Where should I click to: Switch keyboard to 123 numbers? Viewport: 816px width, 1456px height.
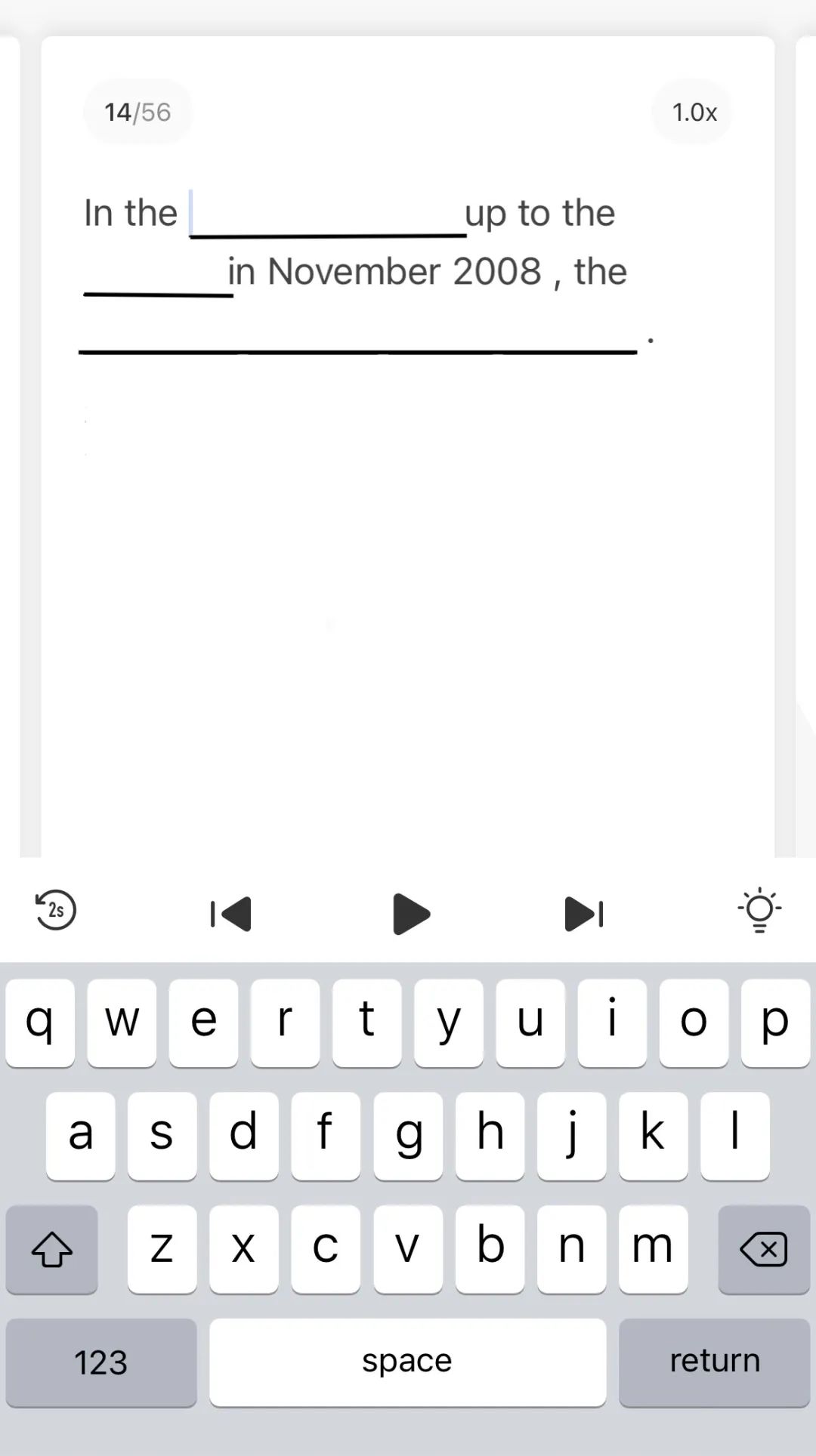[100, 1362]
